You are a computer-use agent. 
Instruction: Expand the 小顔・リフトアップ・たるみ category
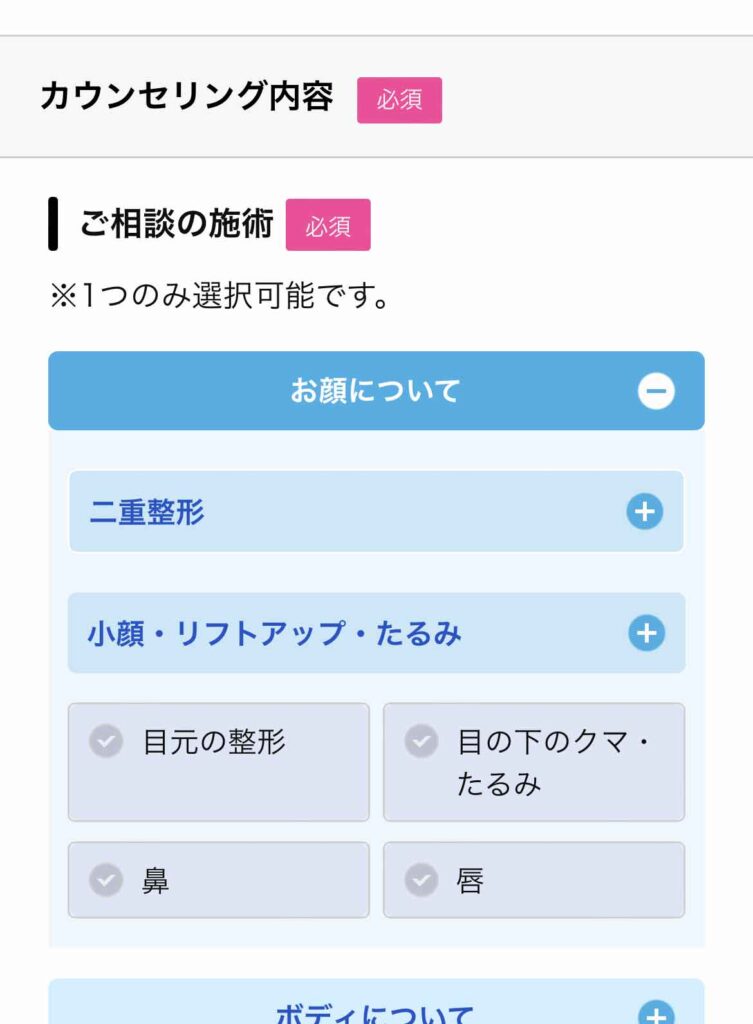tap(376, 633)
